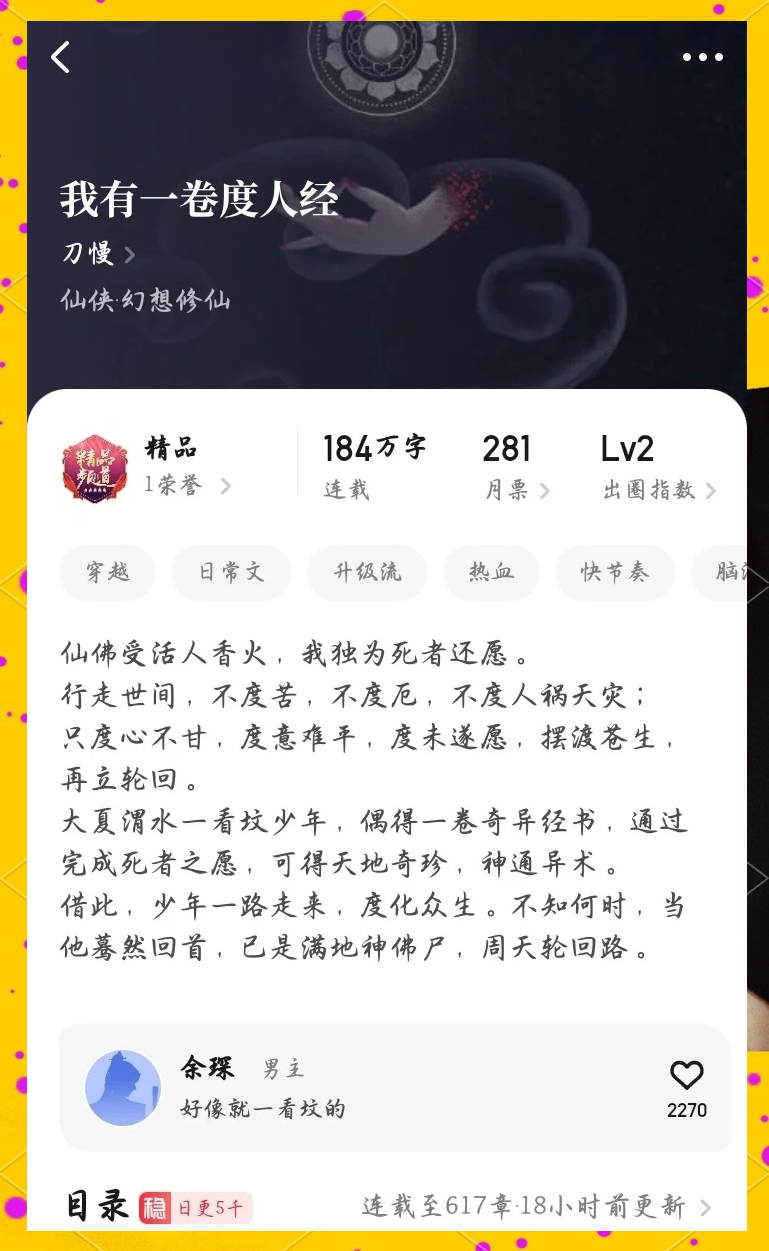
Task: Go back using the top-left arrow
Action: 61,58
